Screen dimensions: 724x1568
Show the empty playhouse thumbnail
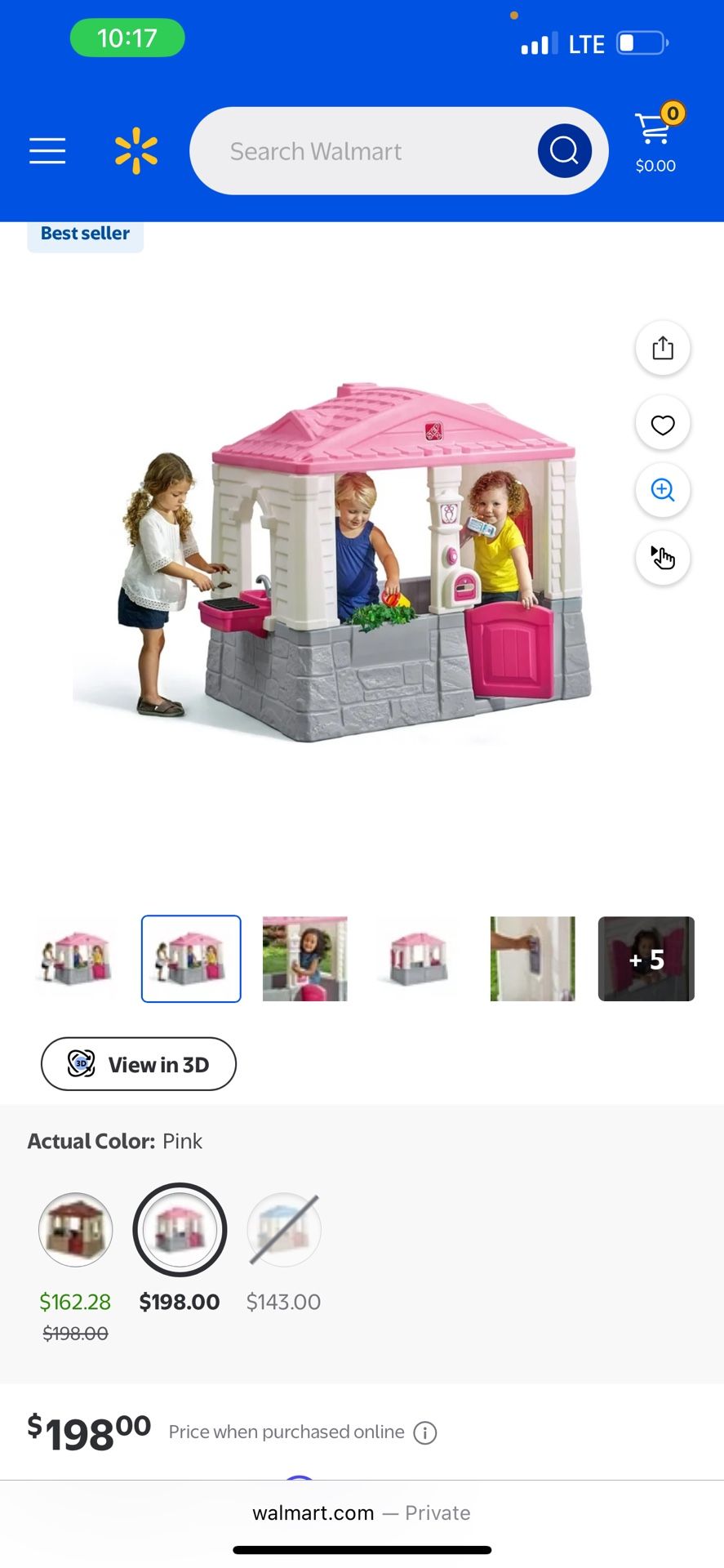[x=419, y=959]
